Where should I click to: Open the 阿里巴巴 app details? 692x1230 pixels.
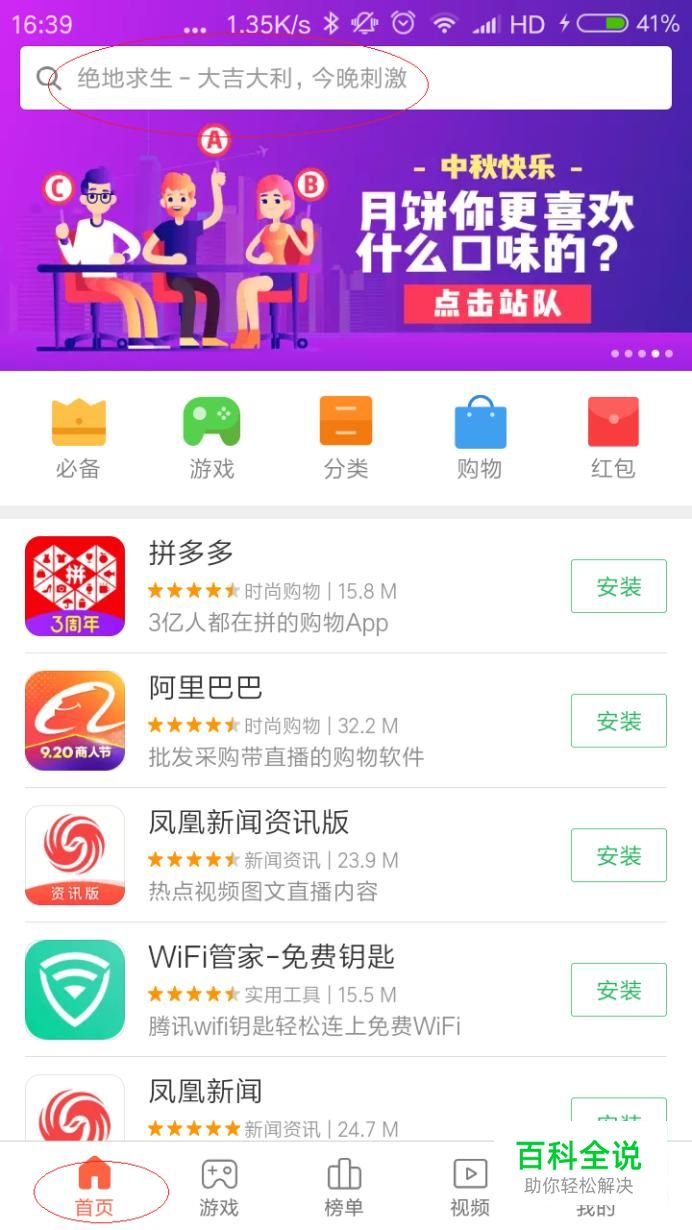point(300,721)
